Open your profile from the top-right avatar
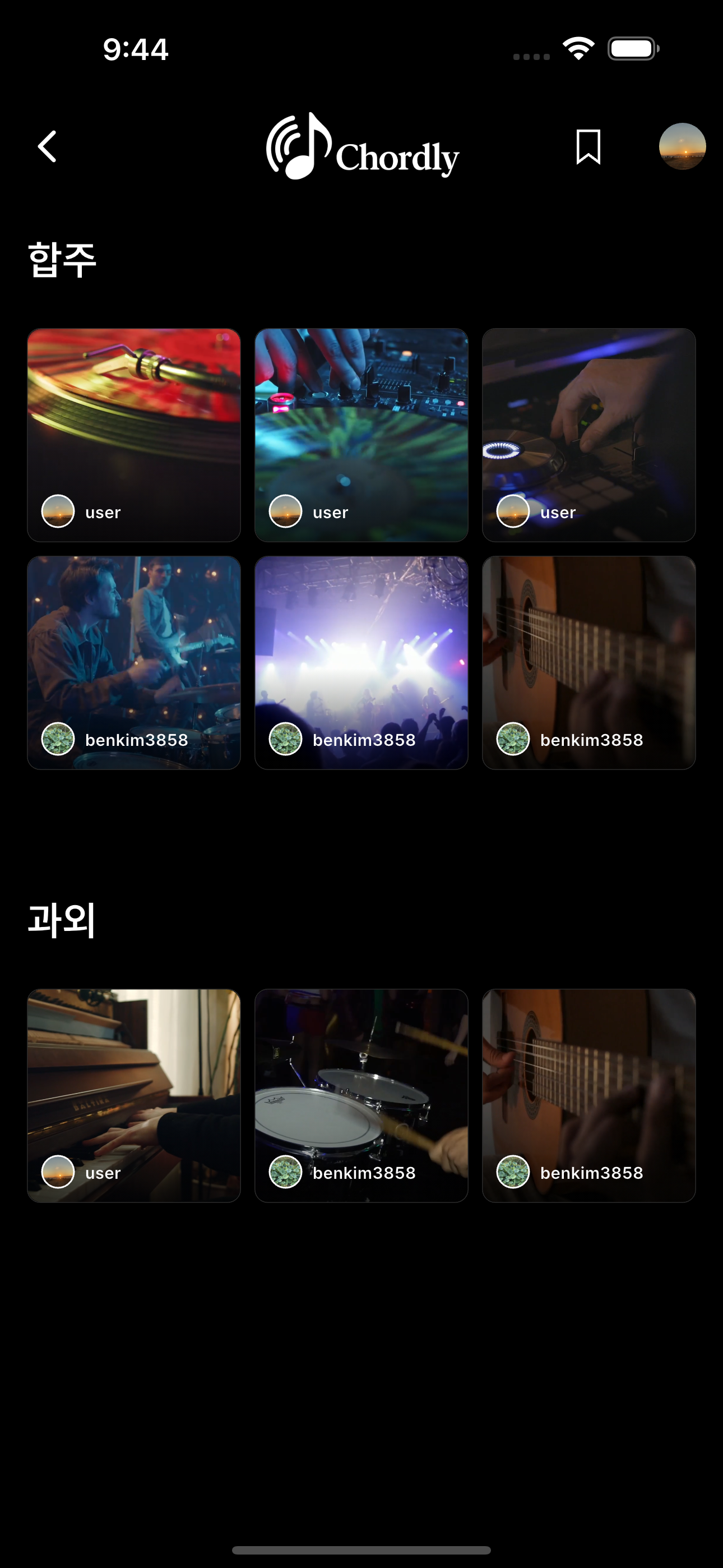This screenshot has height=1568, width=723. 682,146
